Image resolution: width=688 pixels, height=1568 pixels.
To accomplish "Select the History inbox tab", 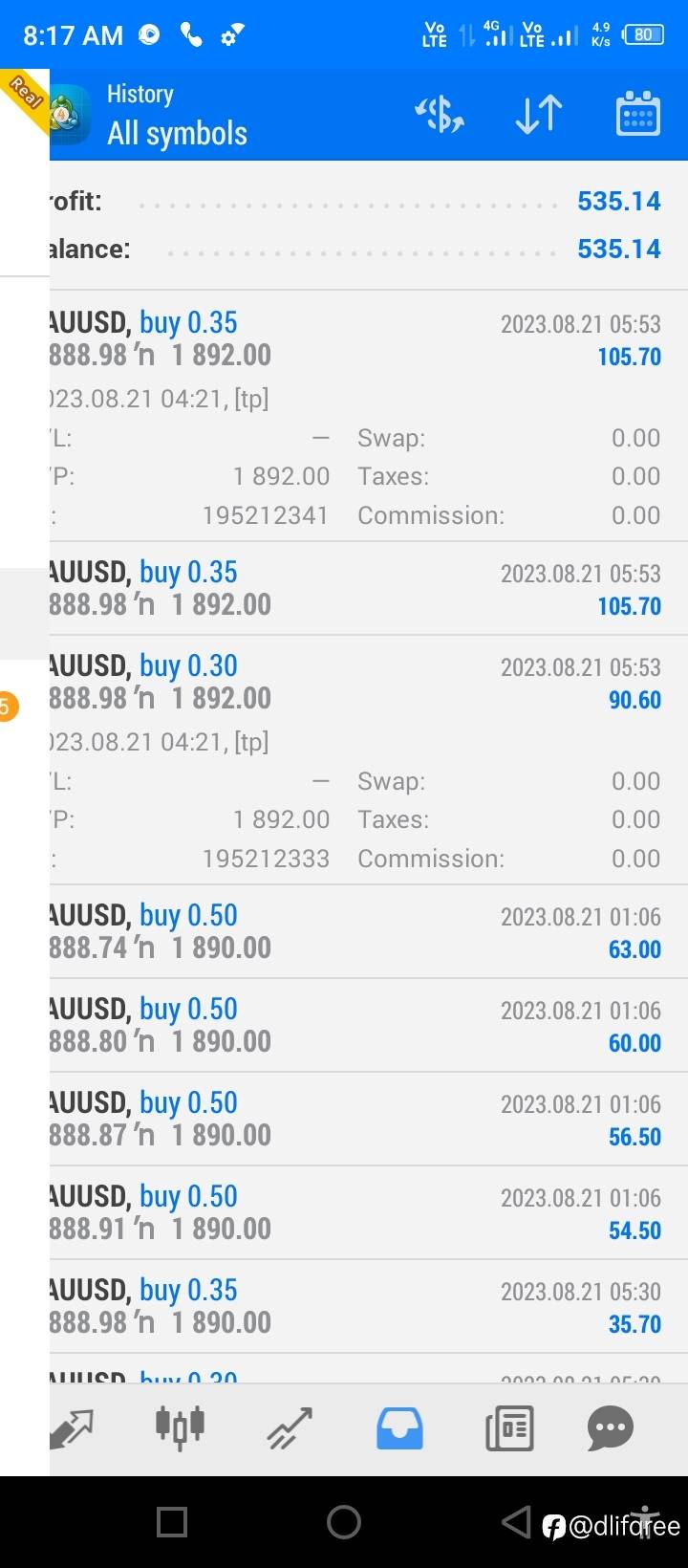I will [x=399, y=1429].
